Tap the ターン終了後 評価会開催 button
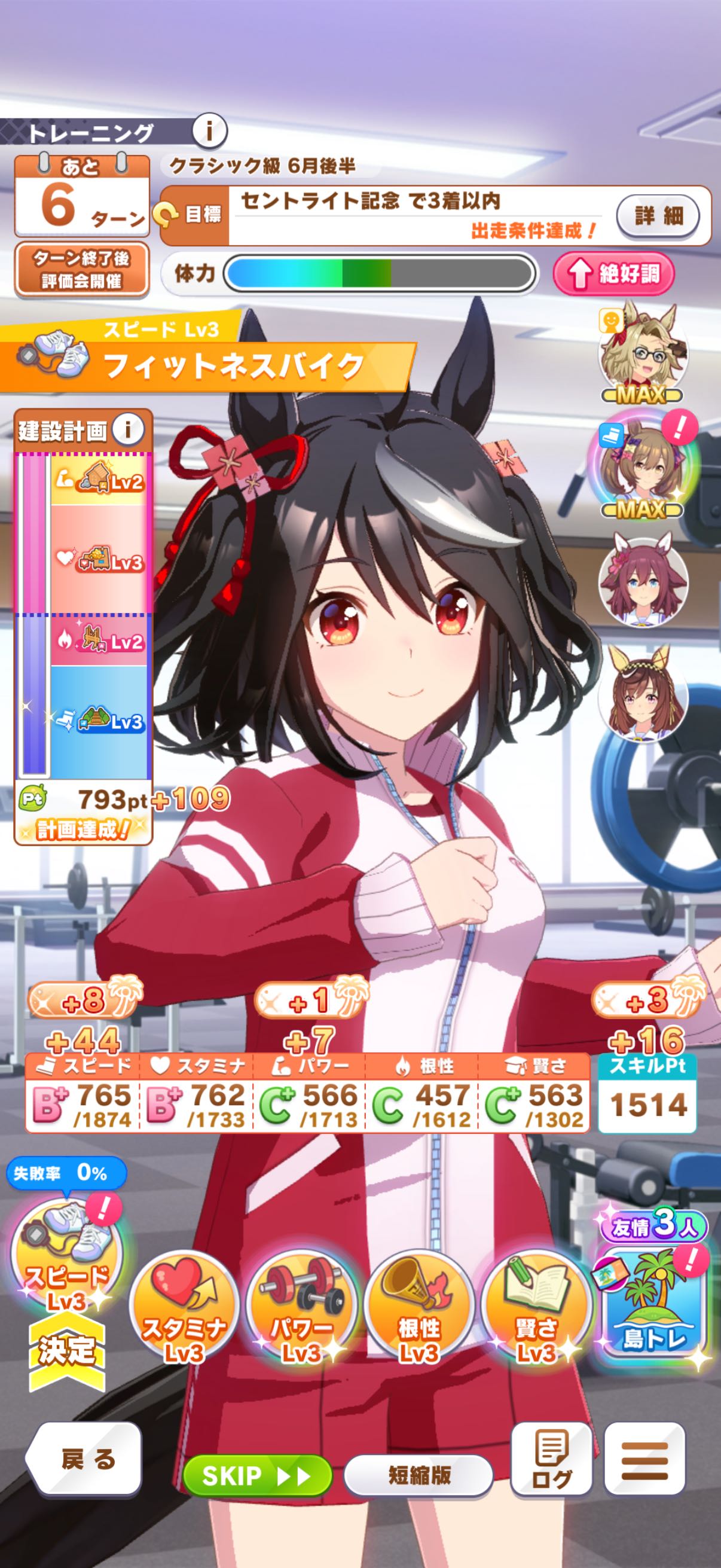721x1568 pixels. [81, 270]
